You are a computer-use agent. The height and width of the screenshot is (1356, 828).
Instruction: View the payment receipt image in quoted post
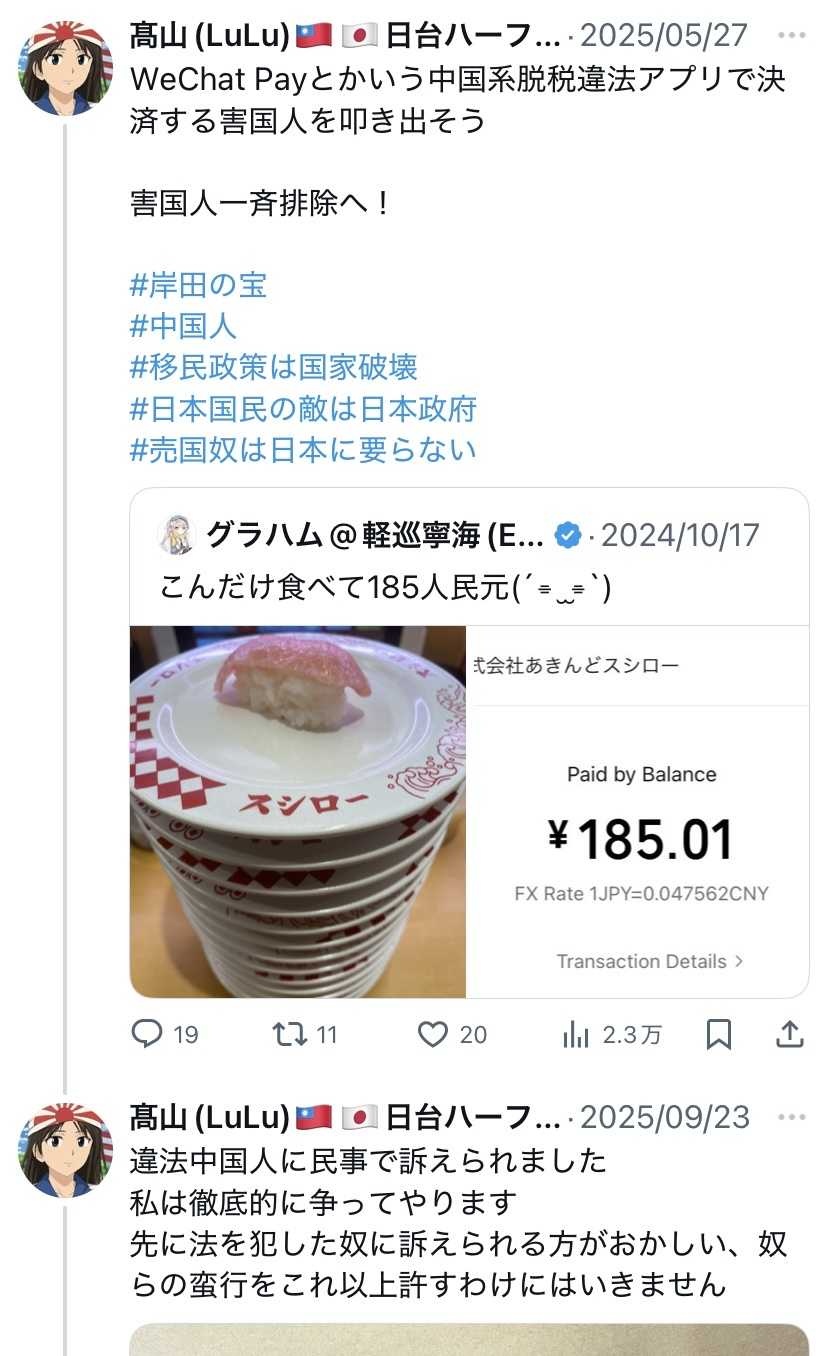(637, 811)
